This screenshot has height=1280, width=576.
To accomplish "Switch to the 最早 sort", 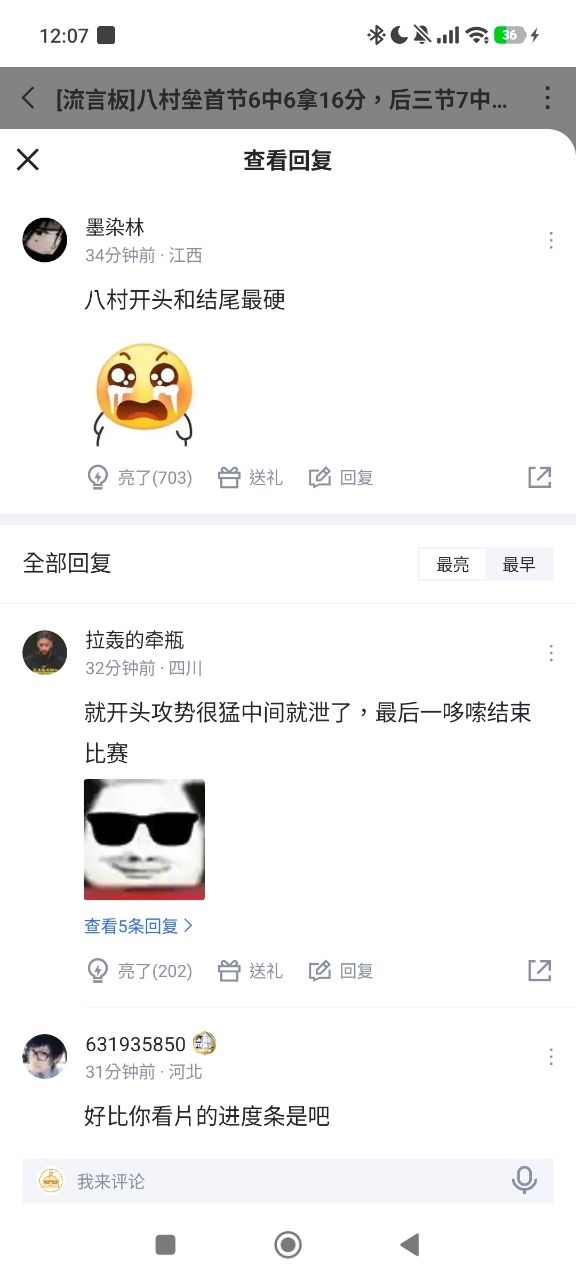I will pyautogui.click(x=519, y=564).
